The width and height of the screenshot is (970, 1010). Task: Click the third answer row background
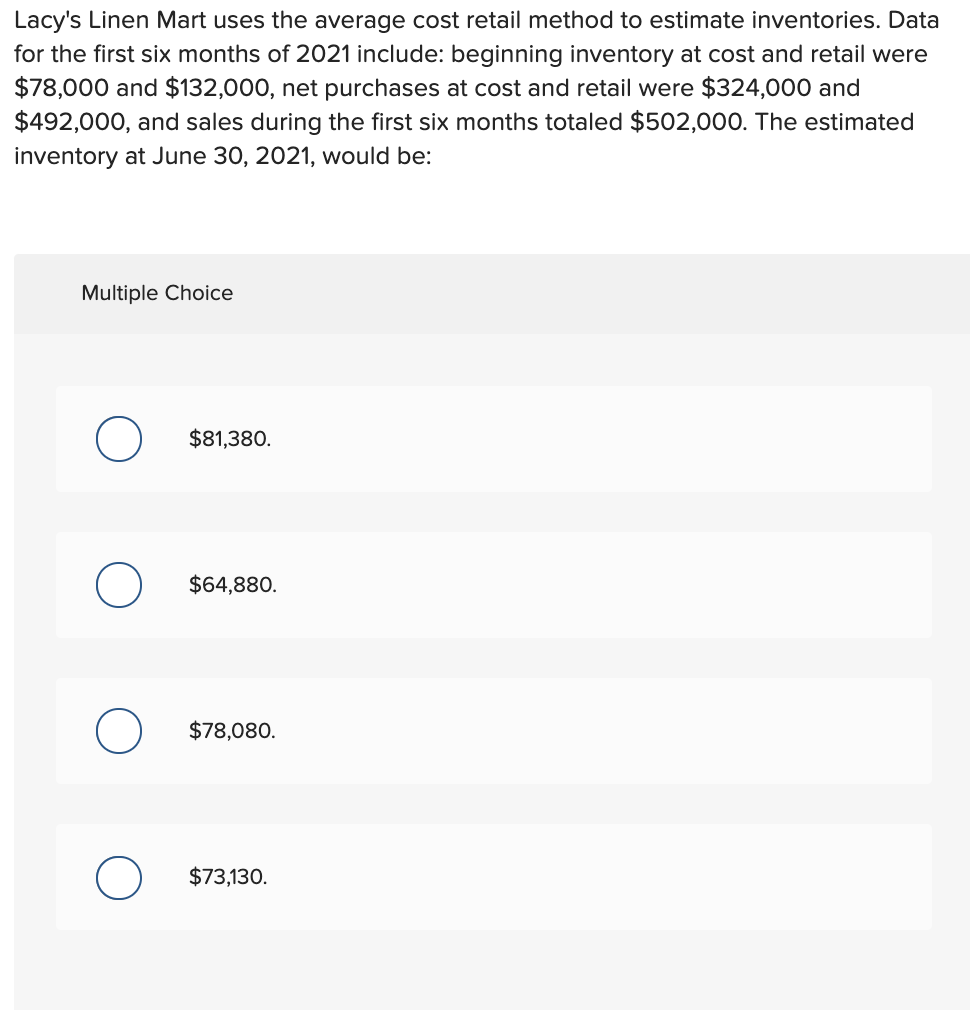pyautogui.click(x=600, y=730)
